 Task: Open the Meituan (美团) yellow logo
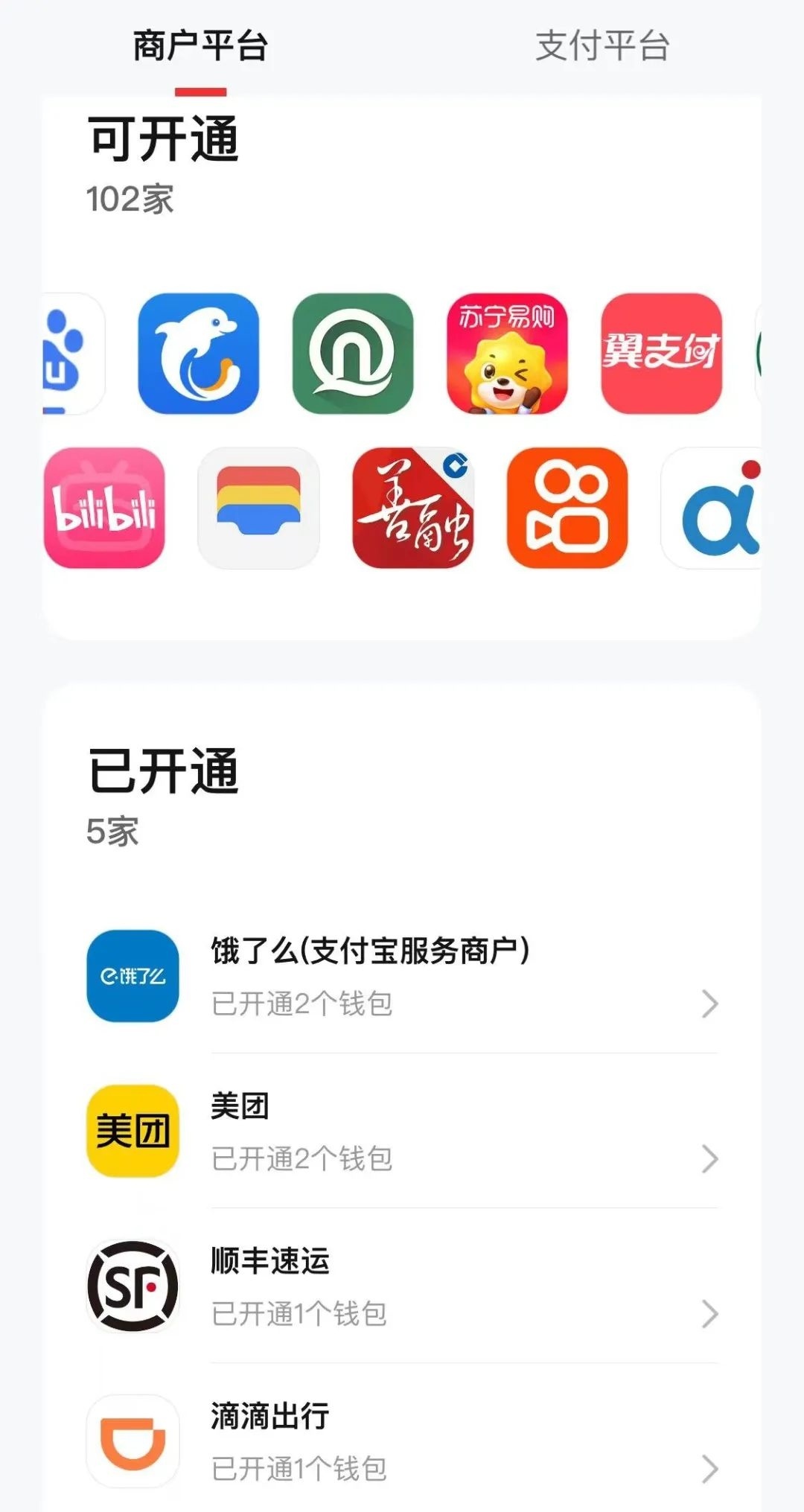click(133, 1132)
